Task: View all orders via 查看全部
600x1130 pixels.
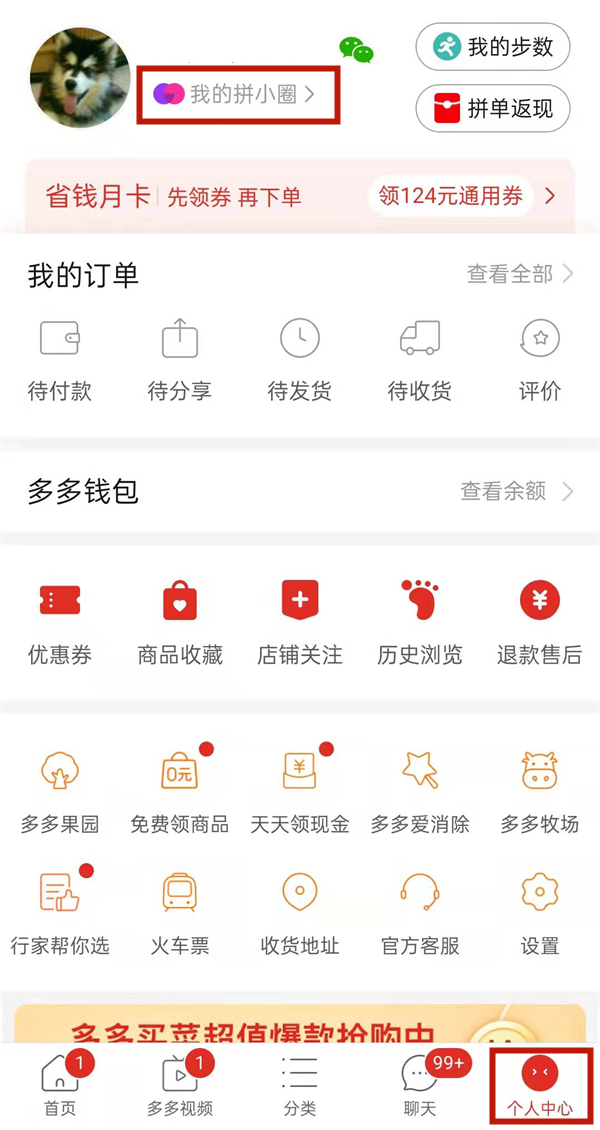Action: [x=519, y=274]
